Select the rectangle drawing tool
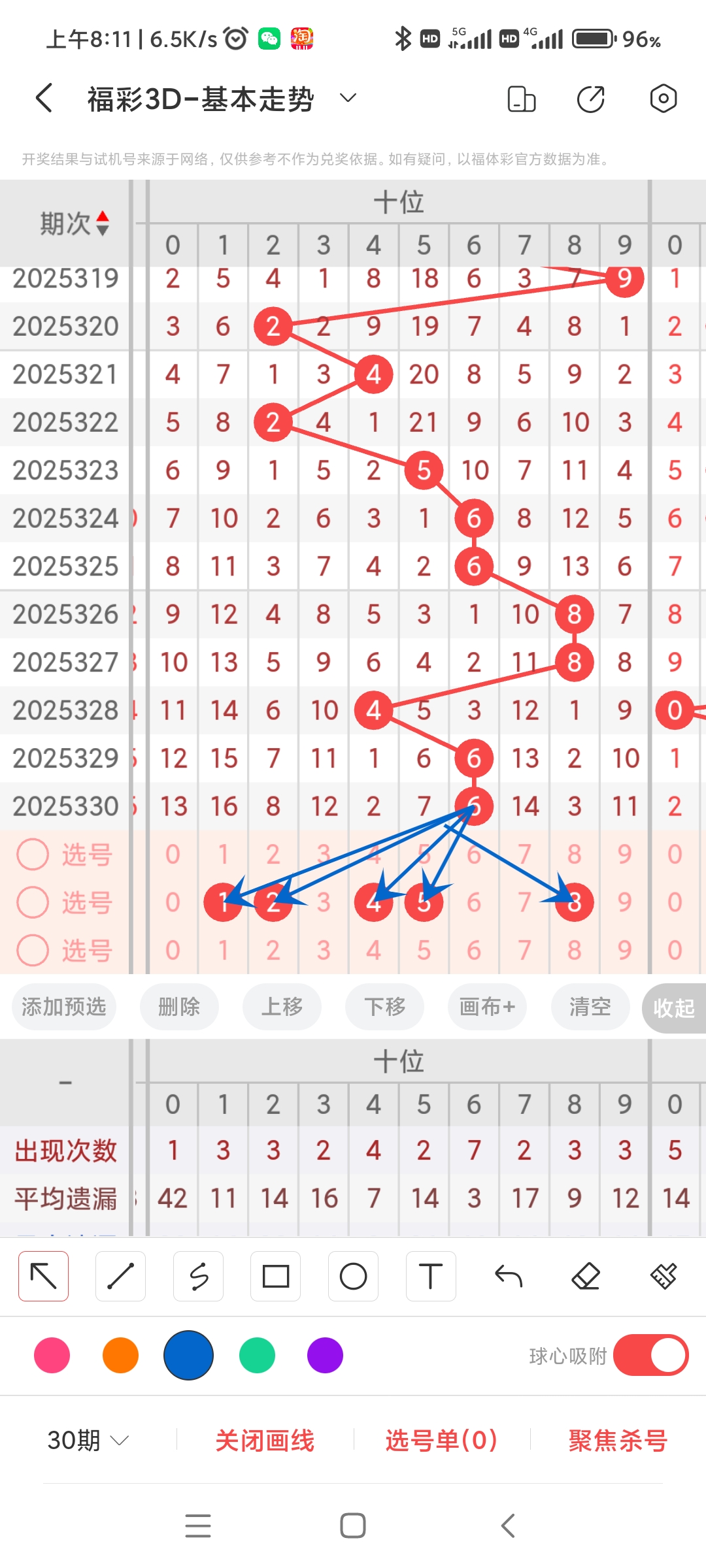706x1568 pixels. pyautogui.click(x=275, y=1276)
